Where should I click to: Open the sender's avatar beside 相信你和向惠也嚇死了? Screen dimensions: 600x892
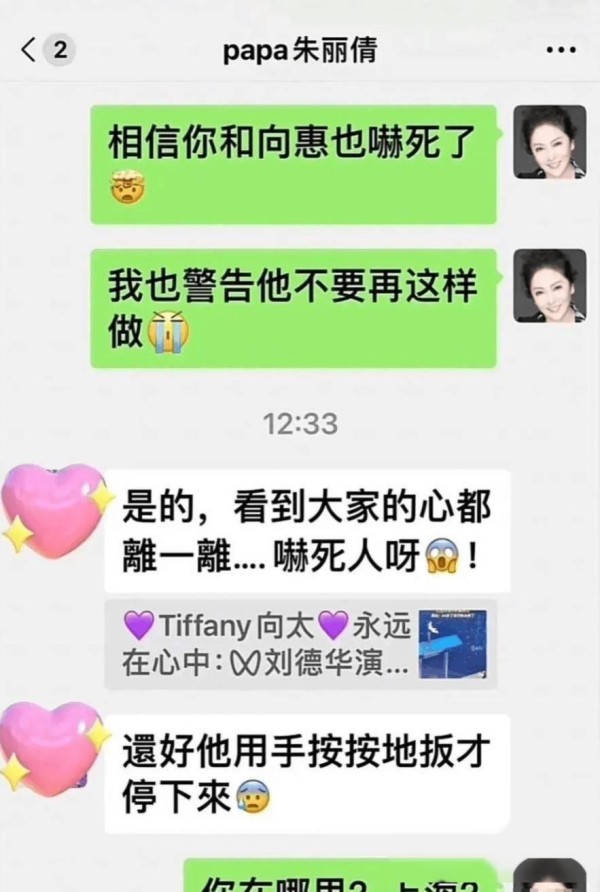(550, 141)
